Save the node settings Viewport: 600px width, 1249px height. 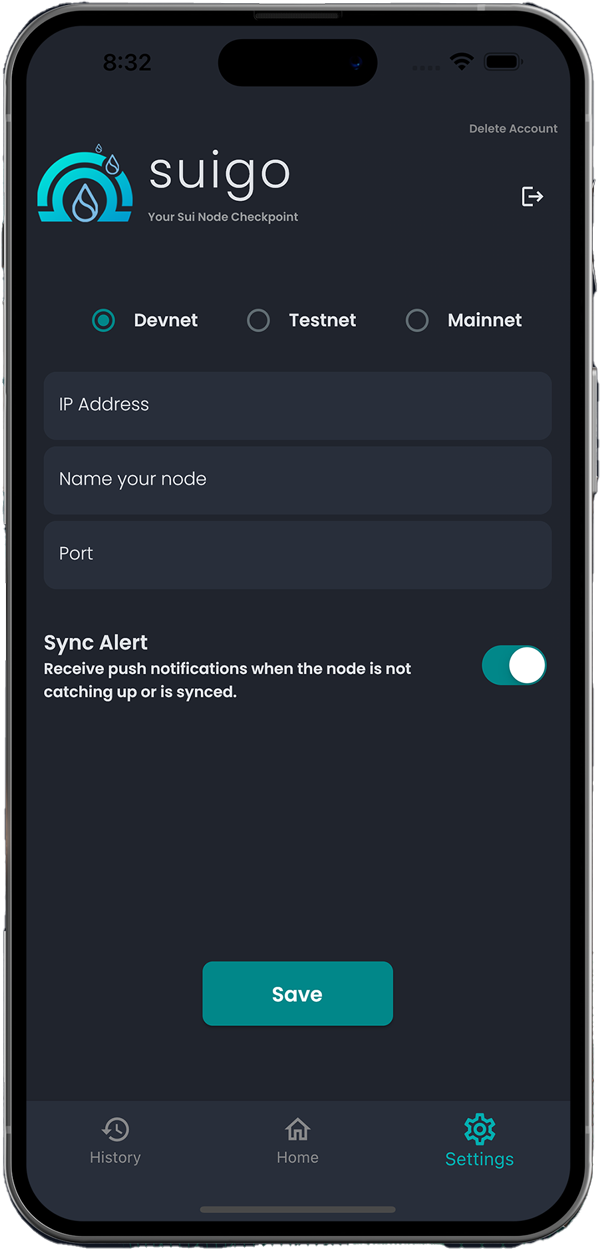coord(297,994)
